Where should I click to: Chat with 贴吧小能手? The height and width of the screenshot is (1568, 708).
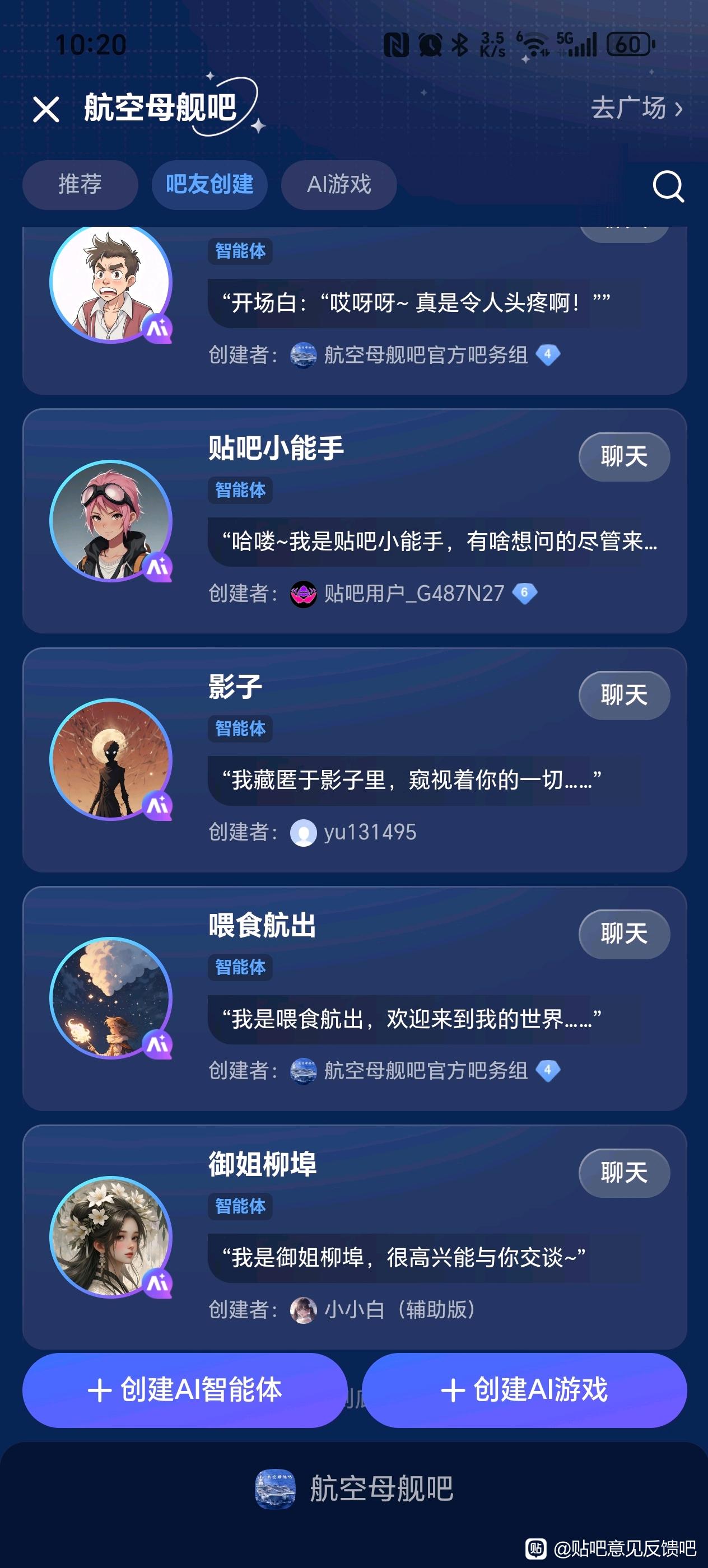pos(623,456)
